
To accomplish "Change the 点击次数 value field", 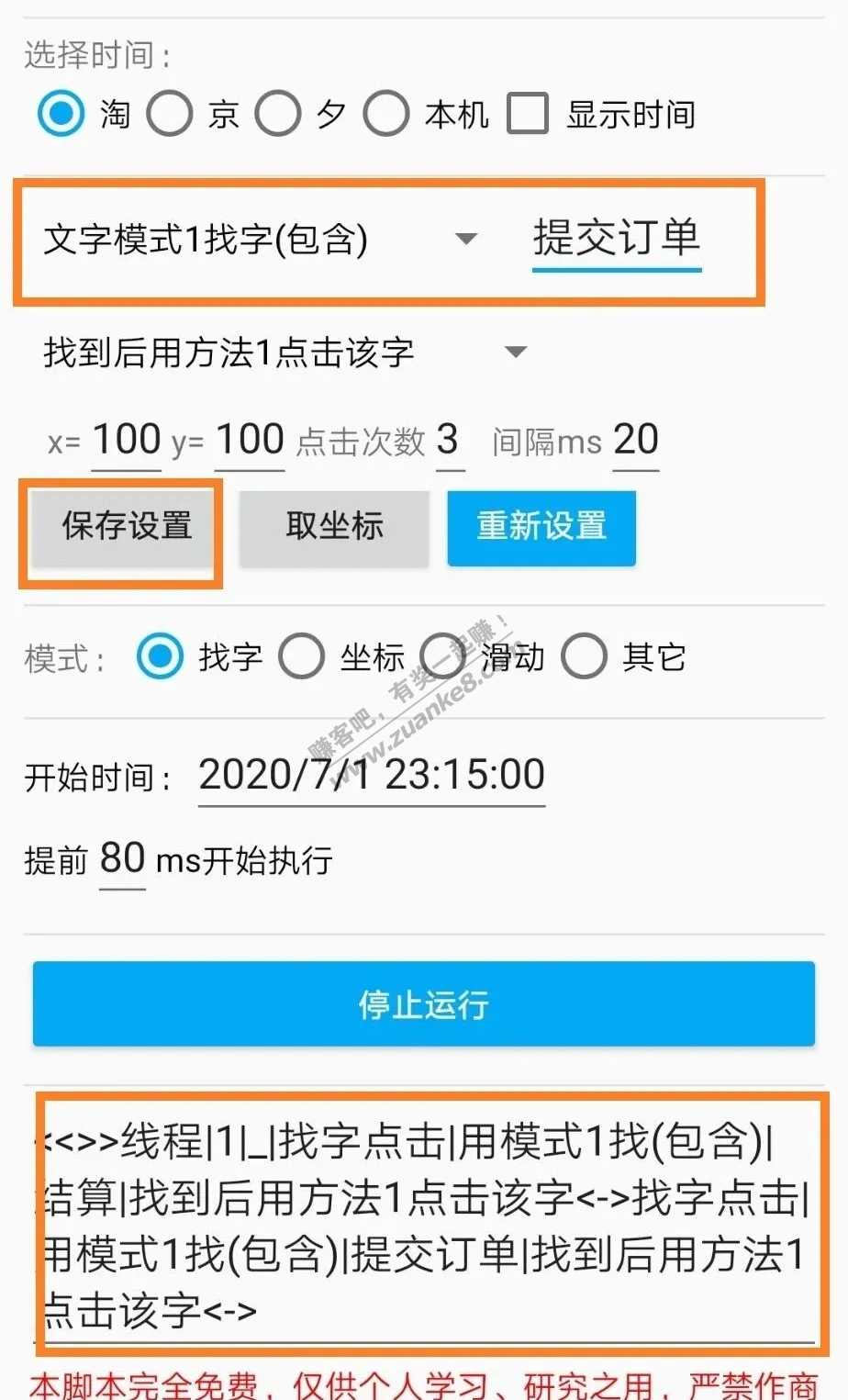I will click(x=448, y=441).
